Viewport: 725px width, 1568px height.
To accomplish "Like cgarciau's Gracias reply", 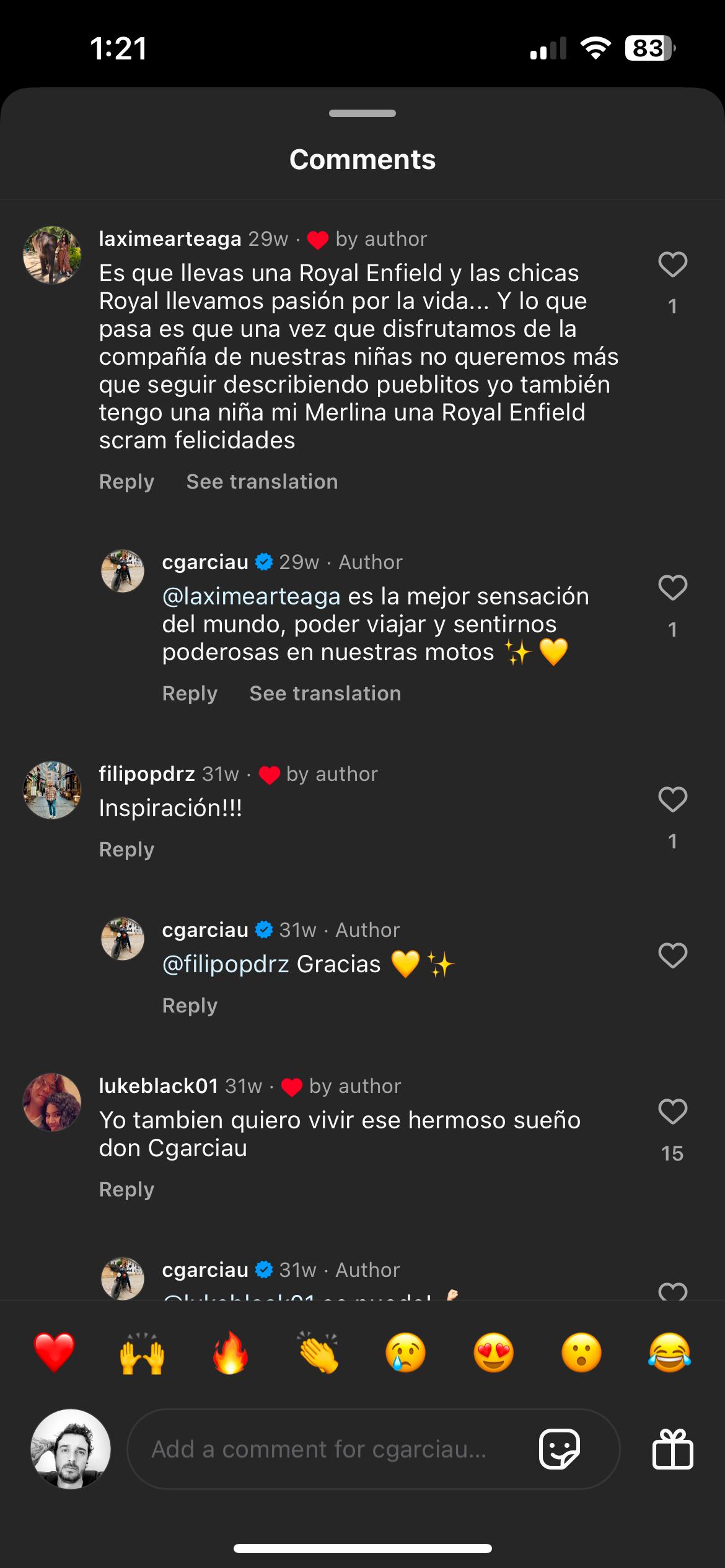I will pos(672,956).
